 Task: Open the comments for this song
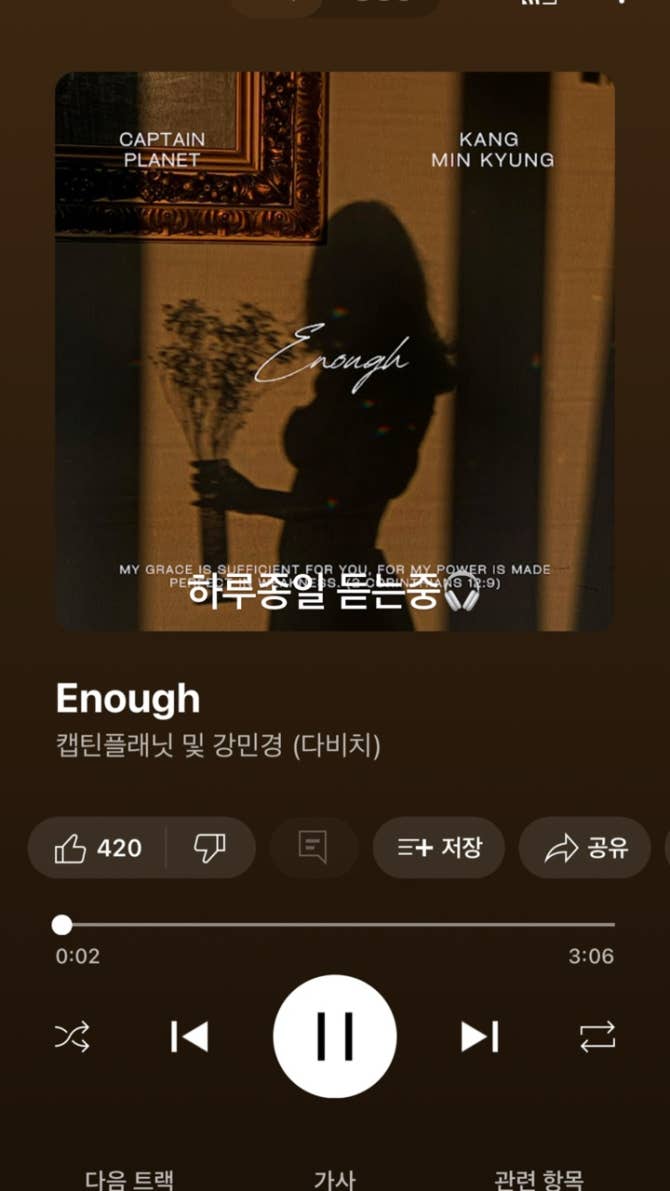313,848
